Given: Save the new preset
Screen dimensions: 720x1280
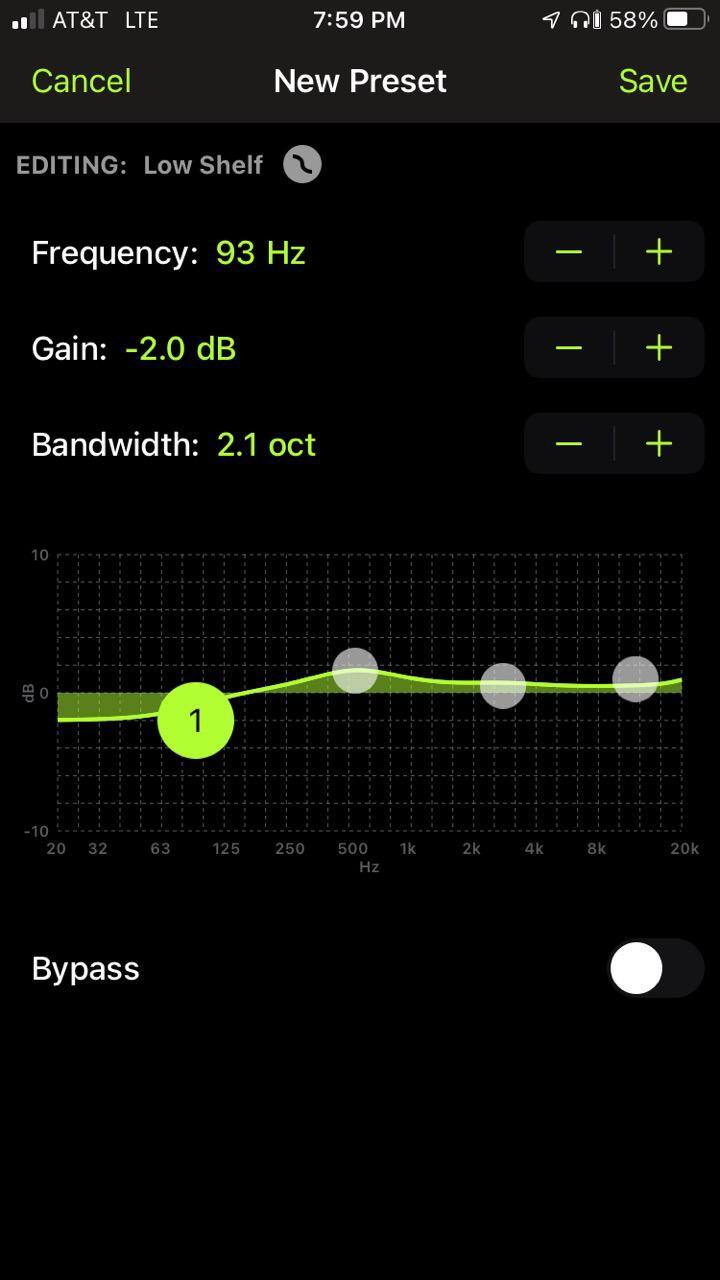Looking at the screenshot, I should pos(652,81).
